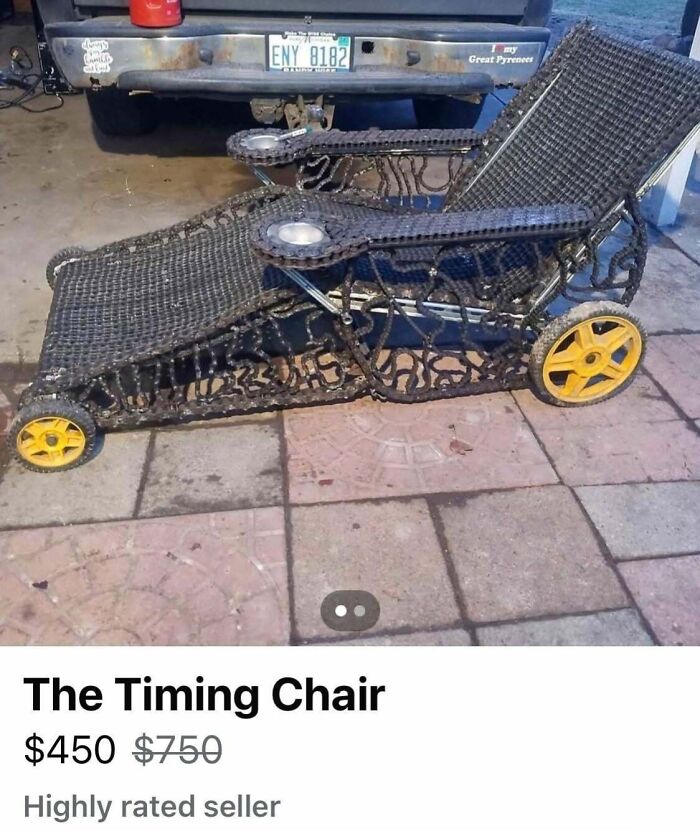Tap the photo page indicator dots
This screenshot has height=831, width=700.
coord(350,610)
